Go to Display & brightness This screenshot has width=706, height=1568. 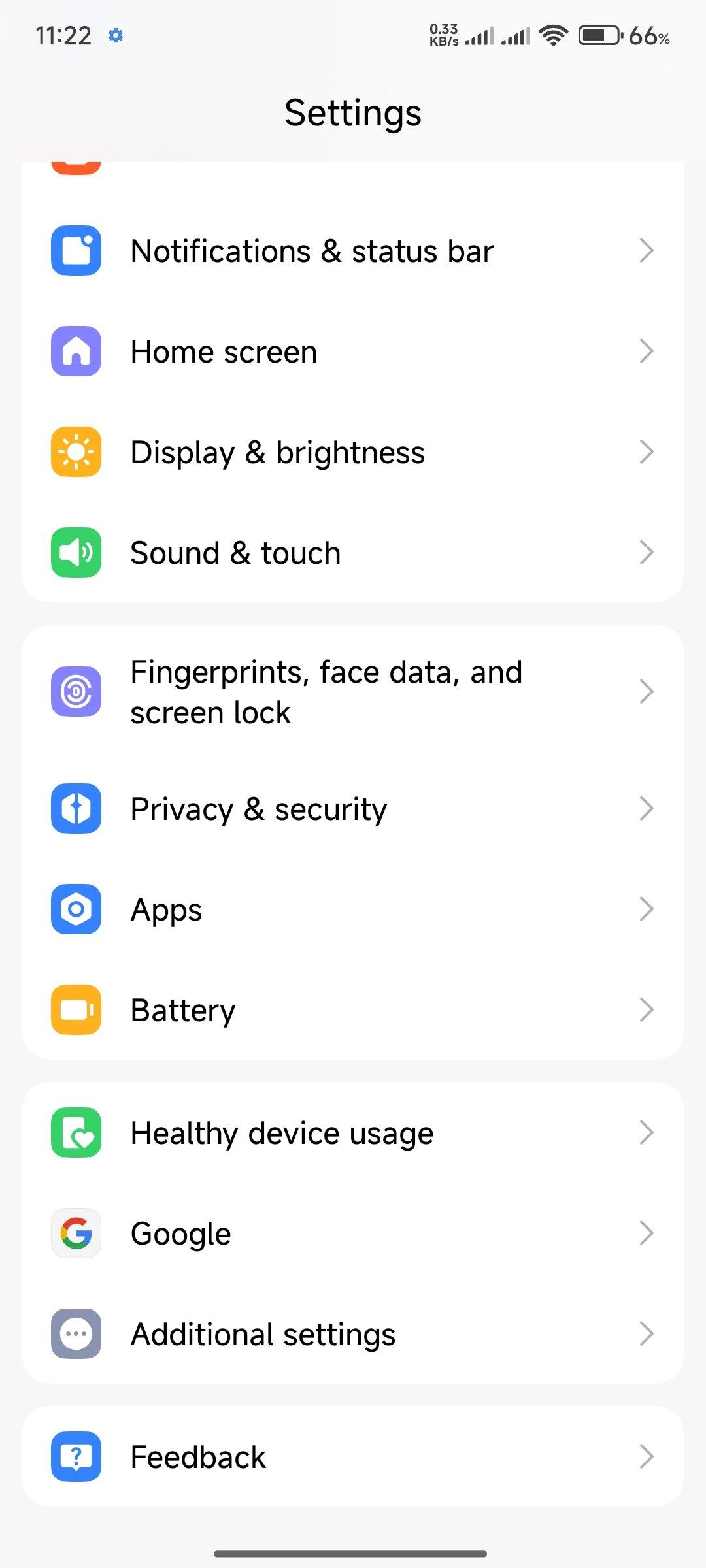[353, 452]
